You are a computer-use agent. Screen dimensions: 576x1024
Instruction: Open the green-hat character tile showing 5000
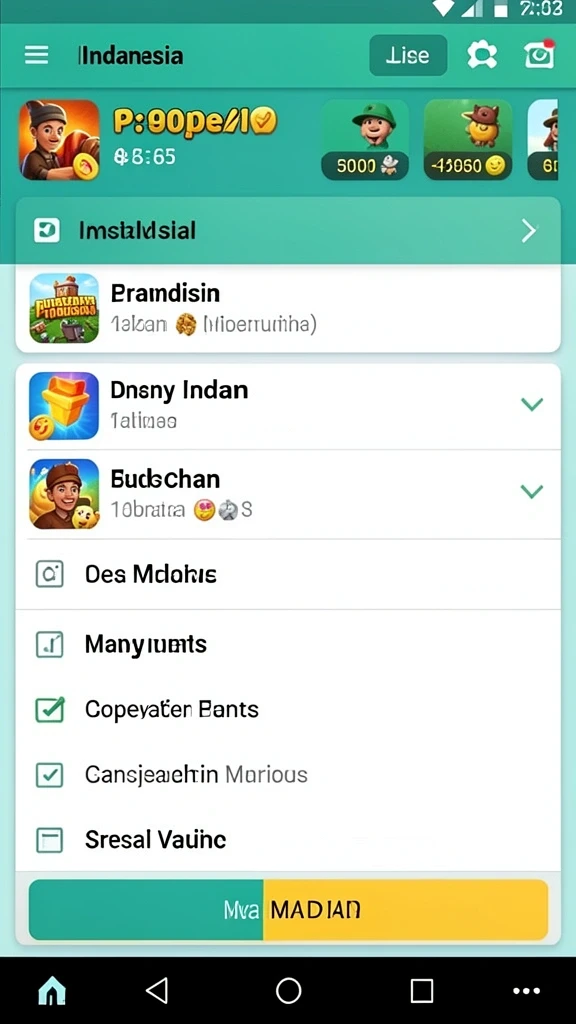[x=365, y=140]
